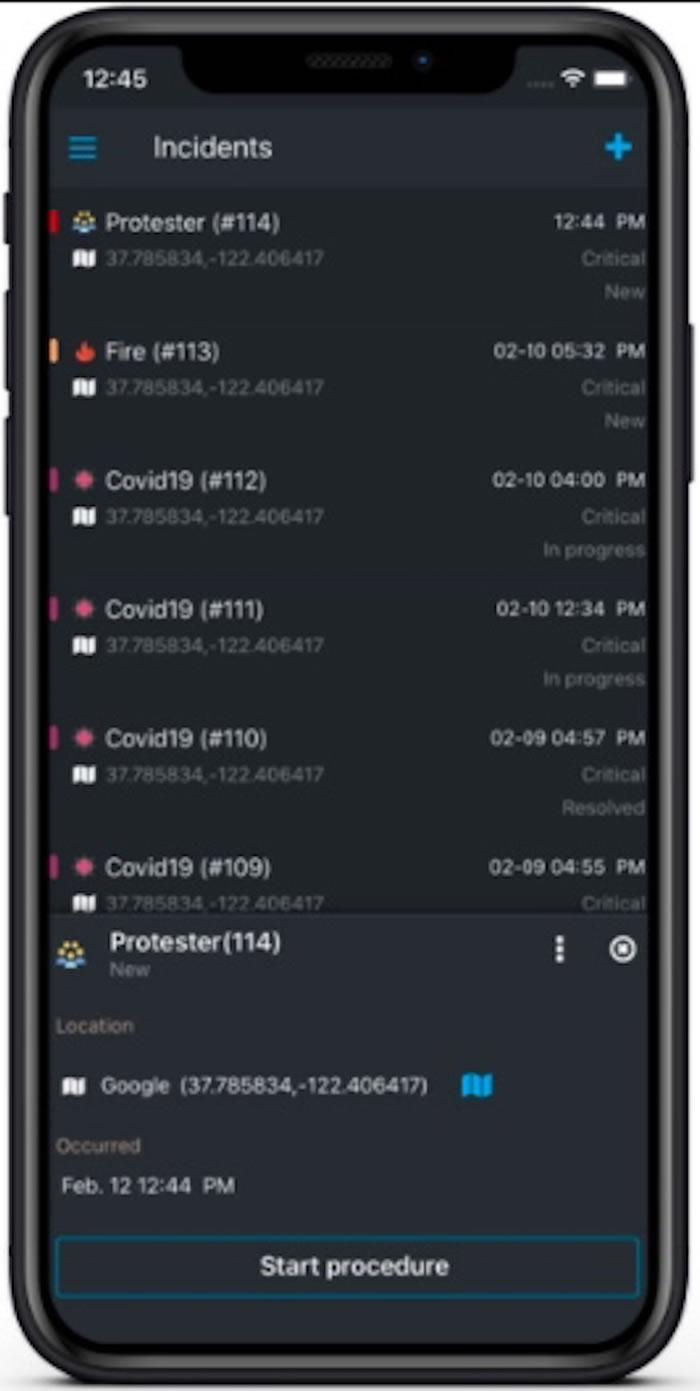Open the resolved Covid19 (#110) incident
Image resolution: width=700 pixels, height=1391 pixels.
point(349,773)
